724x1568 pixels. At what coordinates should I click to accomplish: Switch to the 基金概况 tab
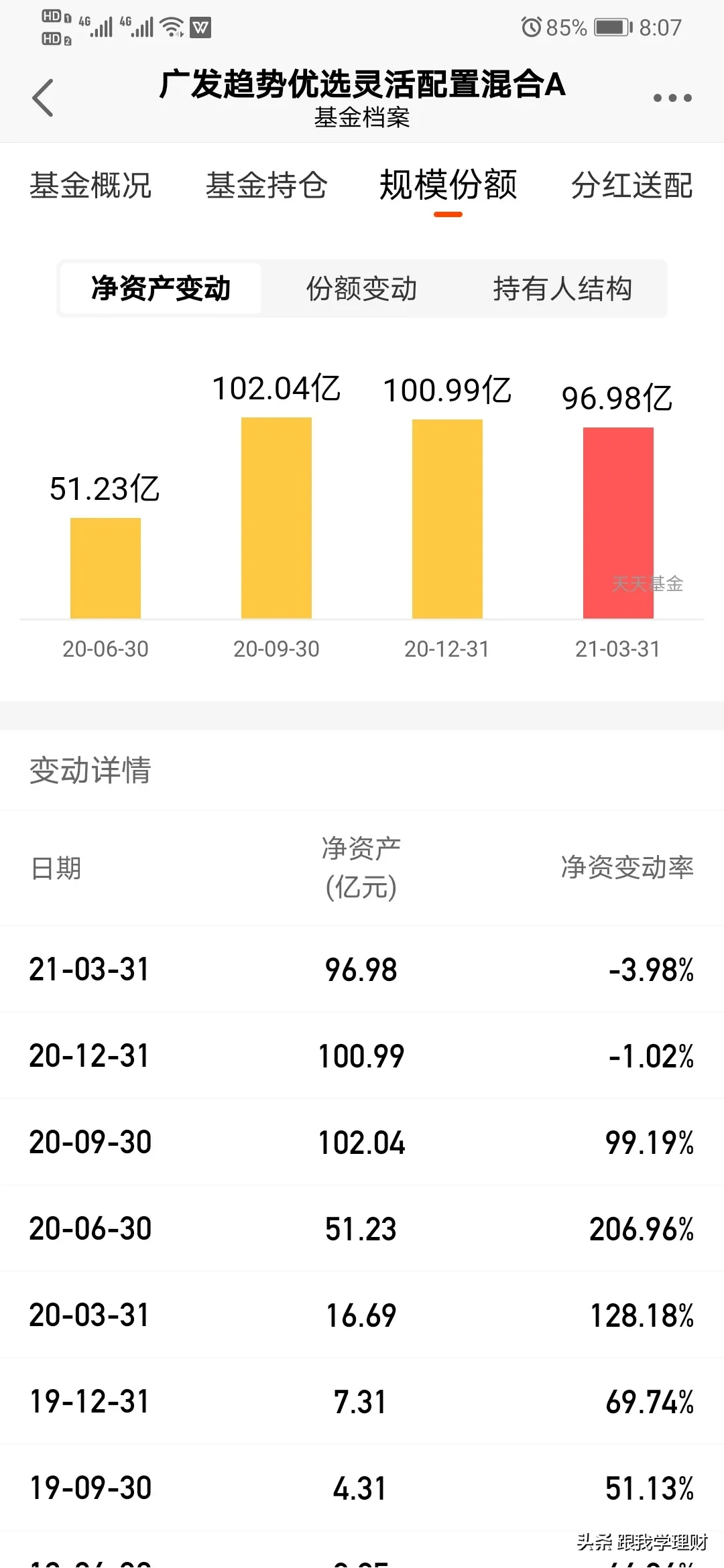(90, 186)
